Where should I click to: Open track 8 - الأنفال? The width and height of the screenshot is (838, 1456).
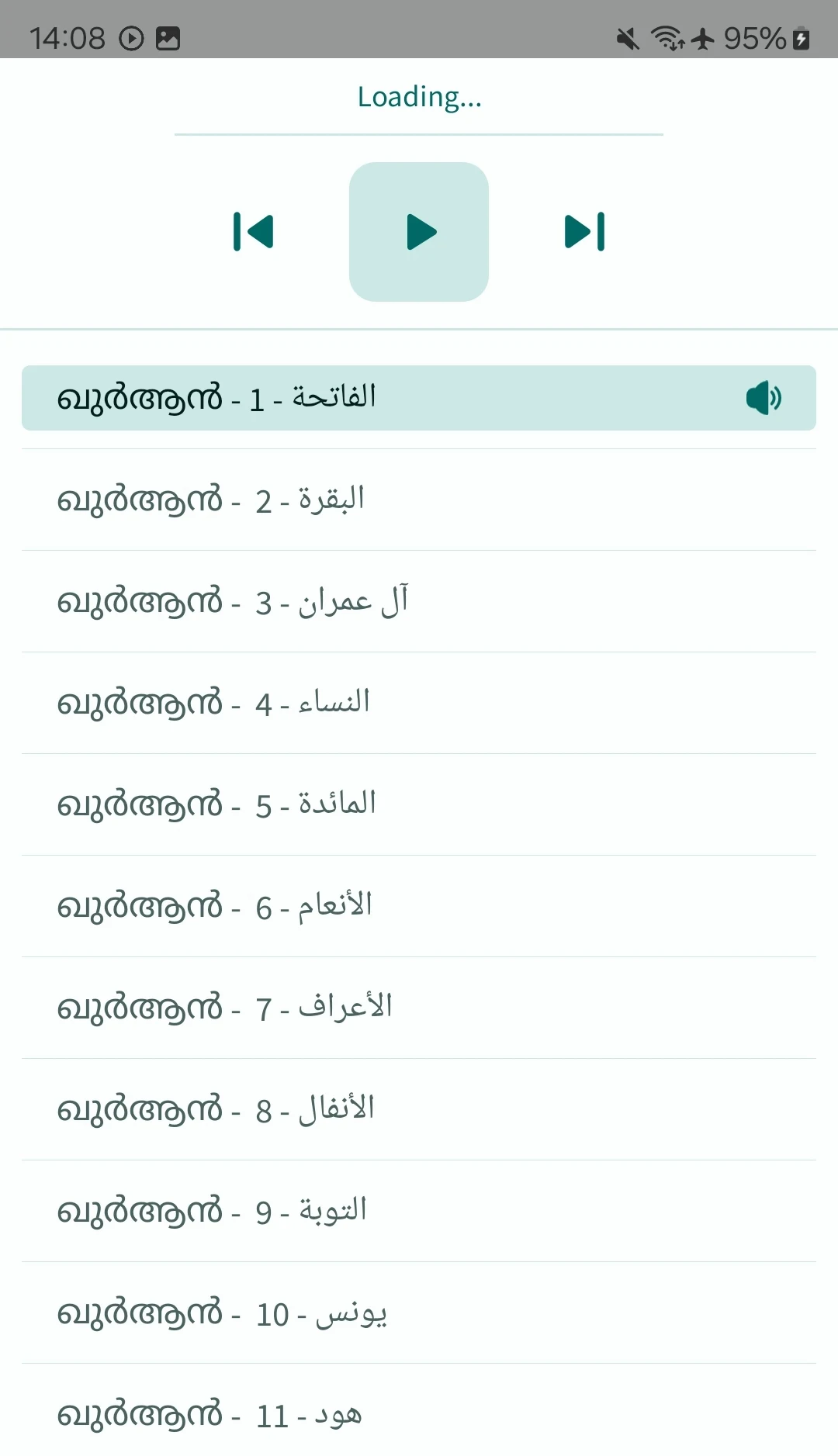(x=419, y=1110)
